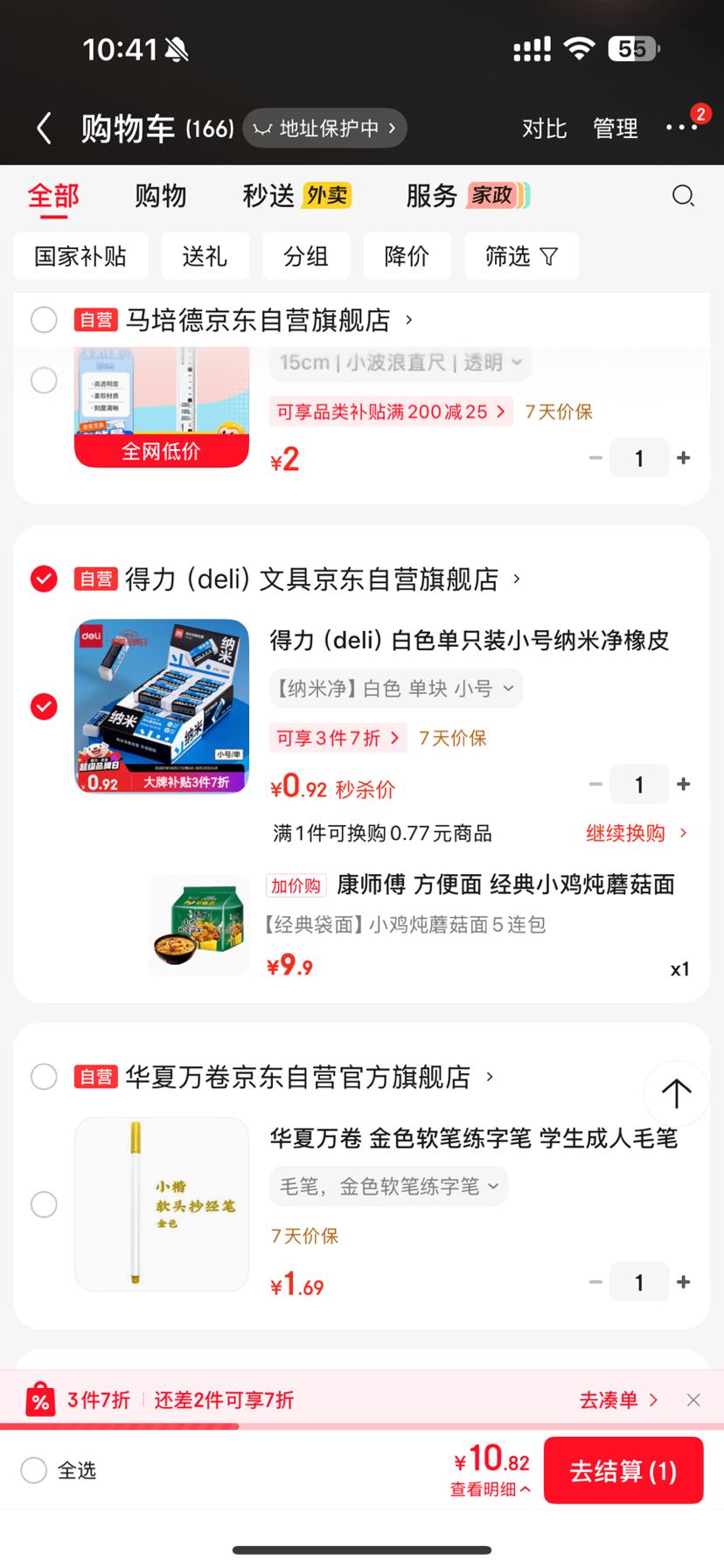
Task: Open the cart search icon
Action: [683, 196]
